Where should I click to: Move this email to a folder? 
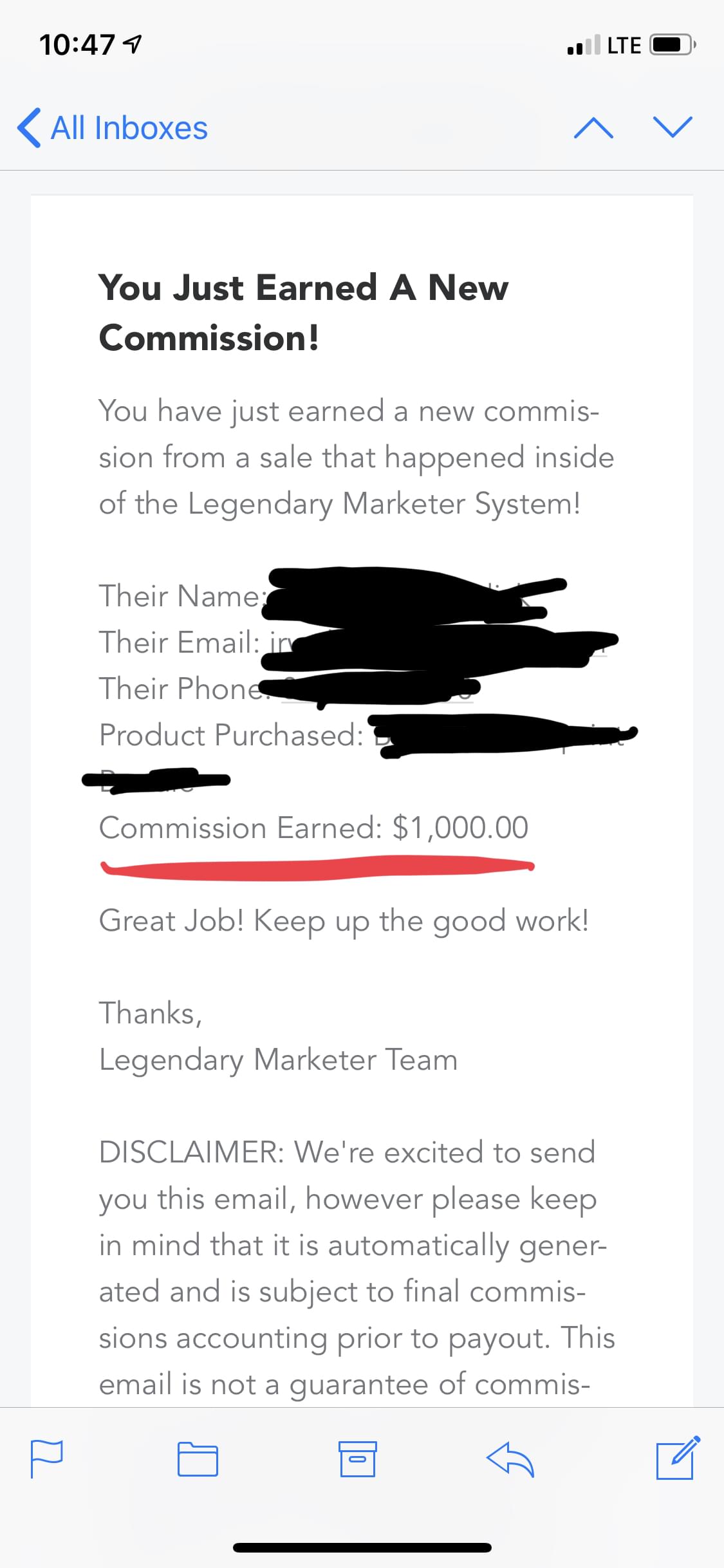click(x=198, y=1458)
